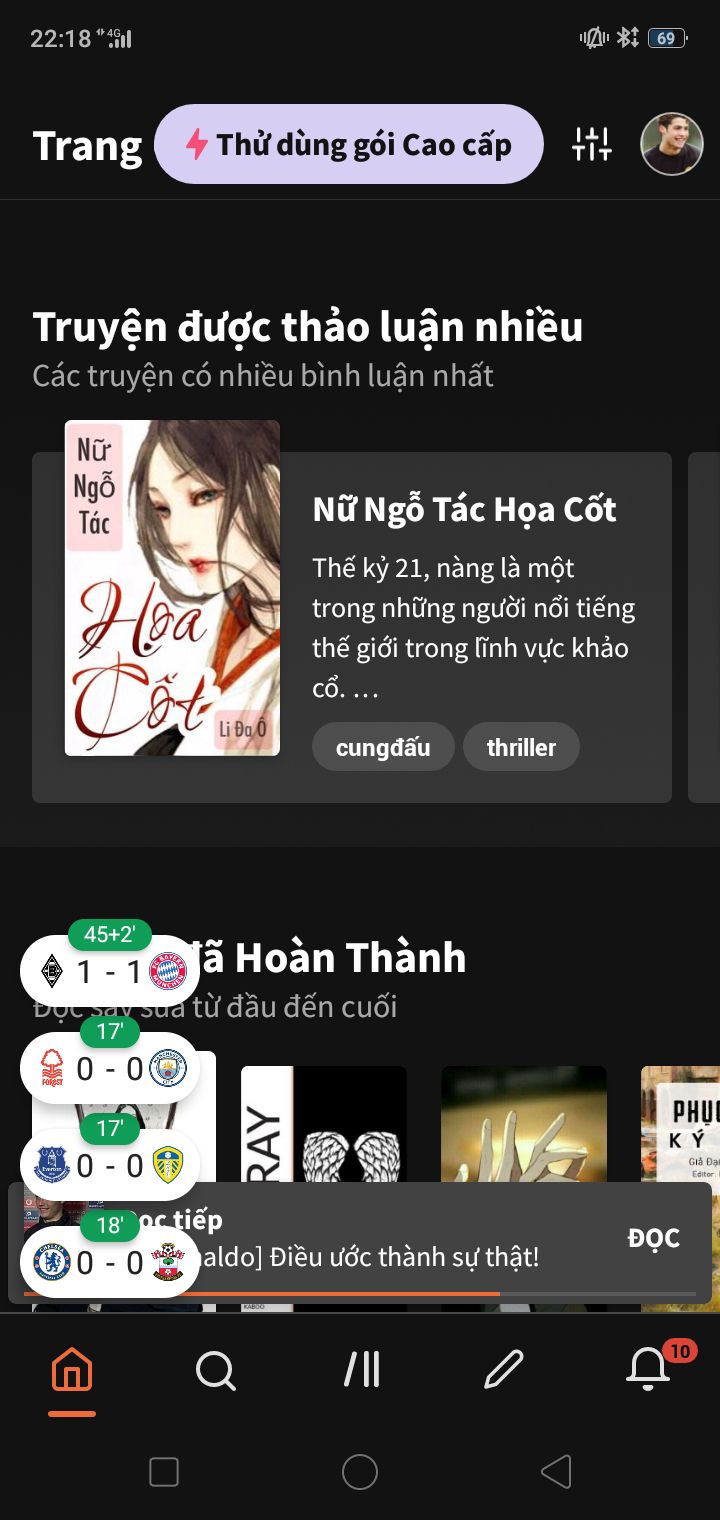Open the Everton vs Leeds score bubble
The image size is (720, 1520).
pos(110,1165)
